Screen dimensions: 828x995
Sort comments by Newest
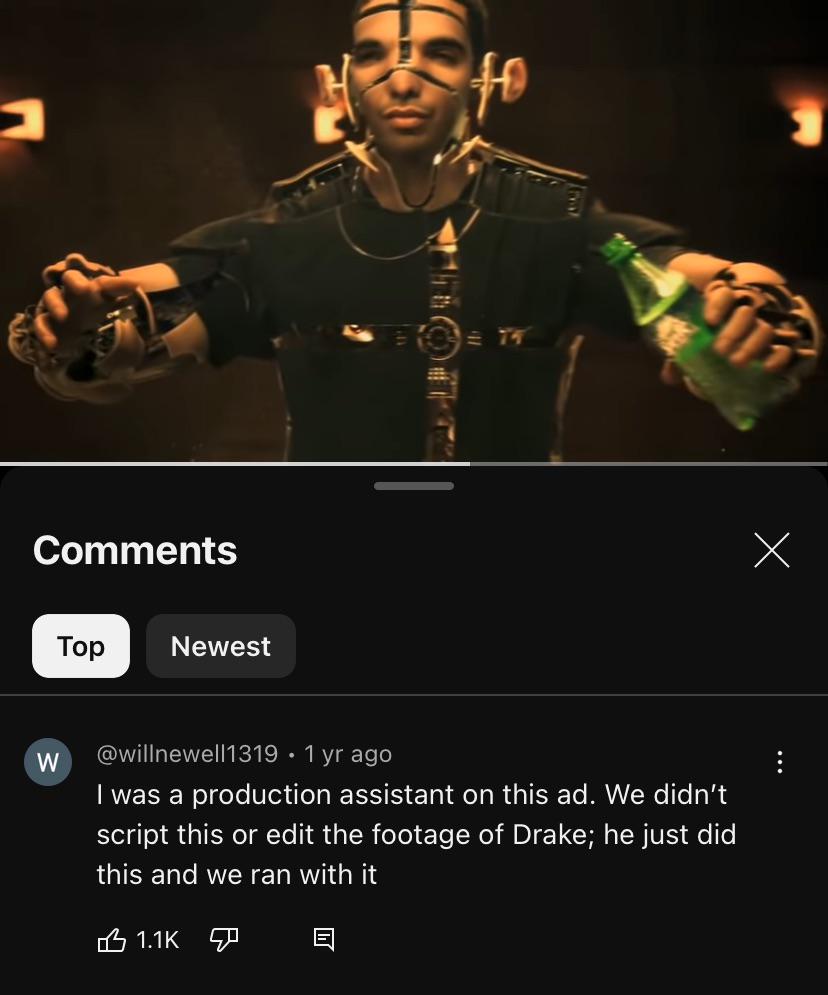[220, 646]
